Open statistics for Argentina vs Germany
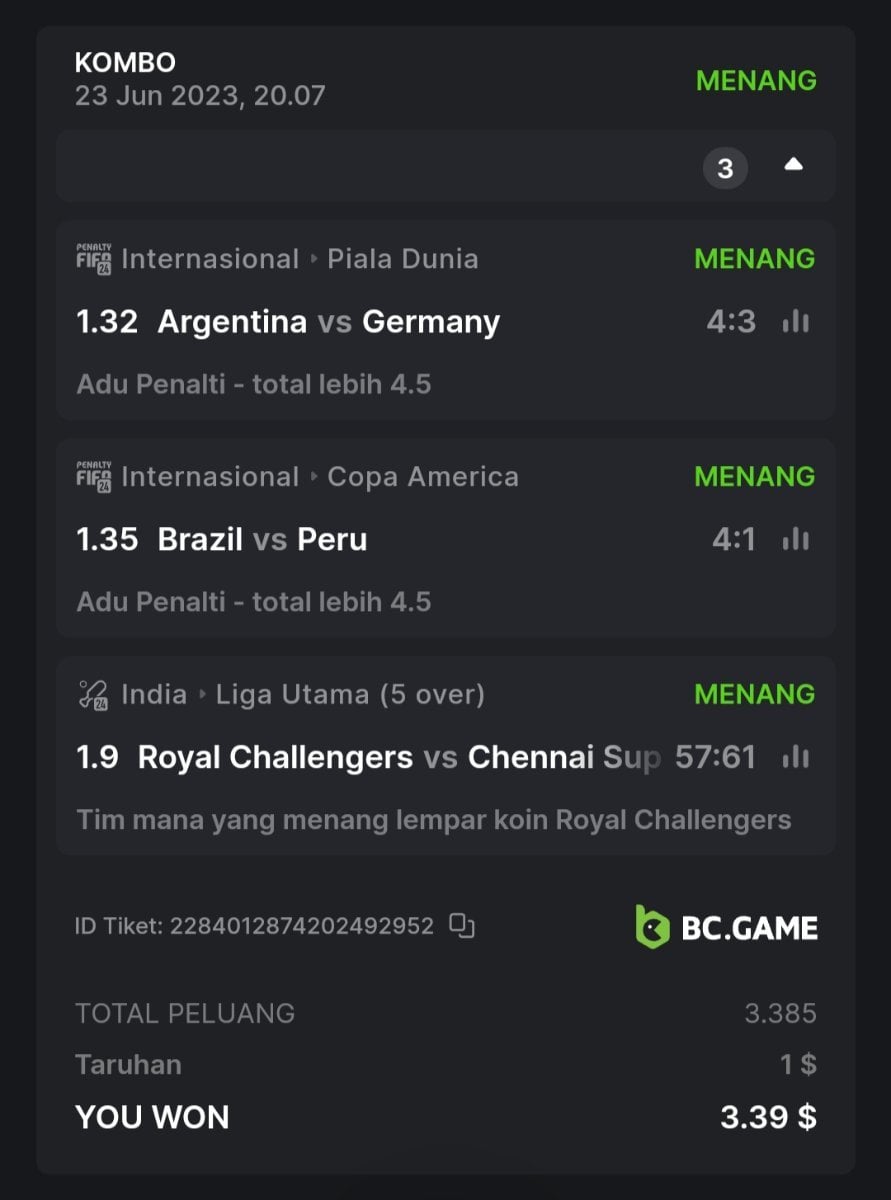This screenshot has width=891, height=1200. coord(796,322)
